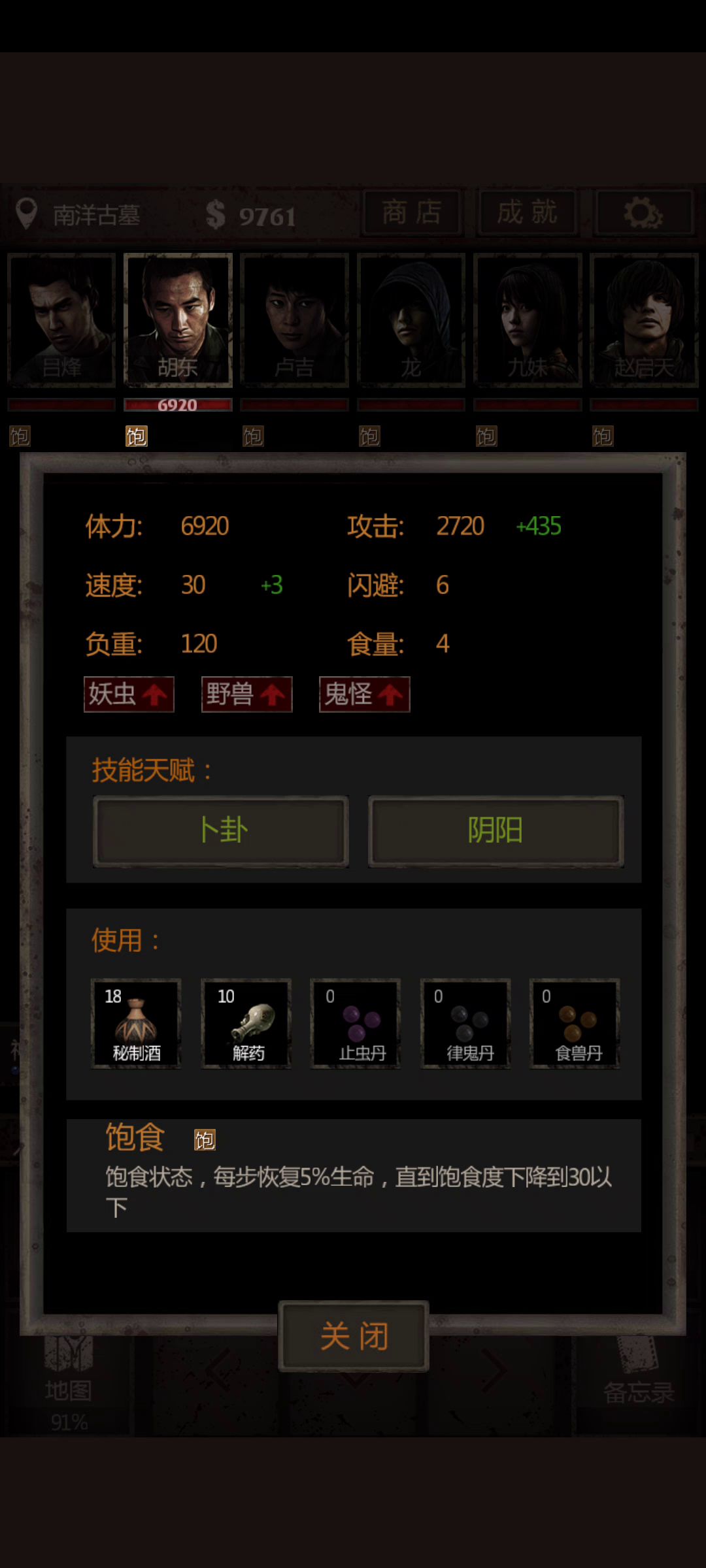Open the 成就 achievements
706x1568 pixels.
528,213
